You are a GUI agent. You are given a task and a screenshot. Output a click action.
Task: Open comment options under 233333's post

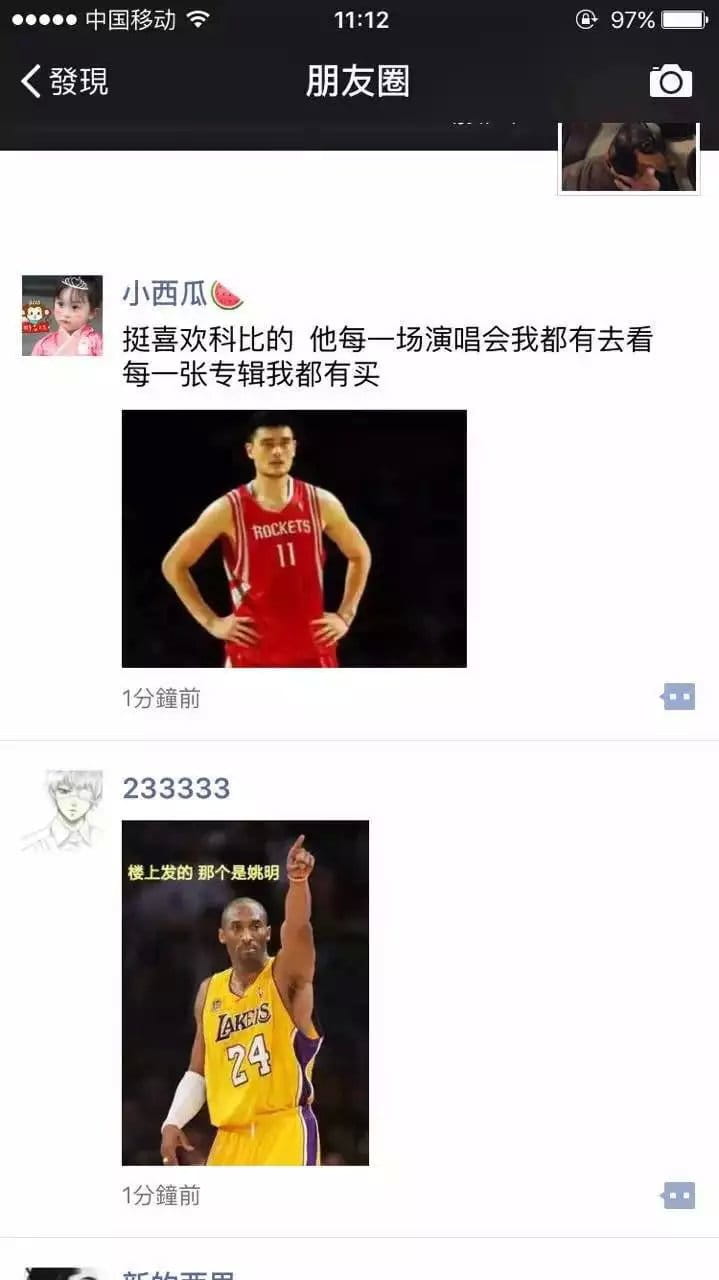point(678,1195)
